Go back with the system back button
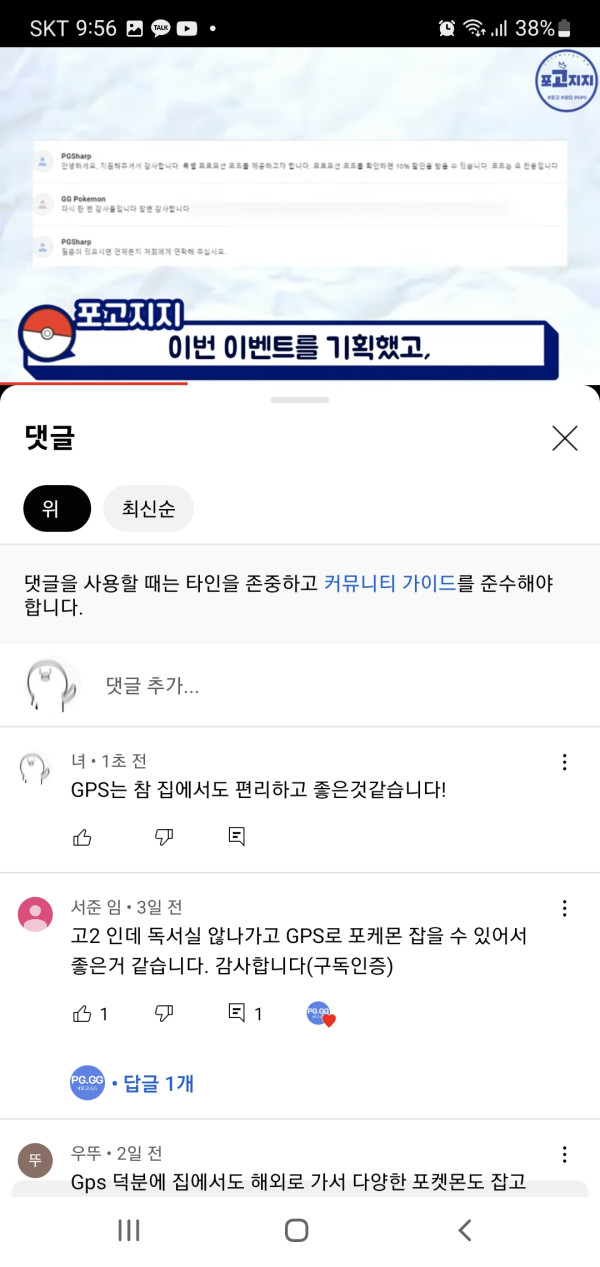Image resolution: width=600 pixels, height=1267 pixels. click(x=464, y=1230)
